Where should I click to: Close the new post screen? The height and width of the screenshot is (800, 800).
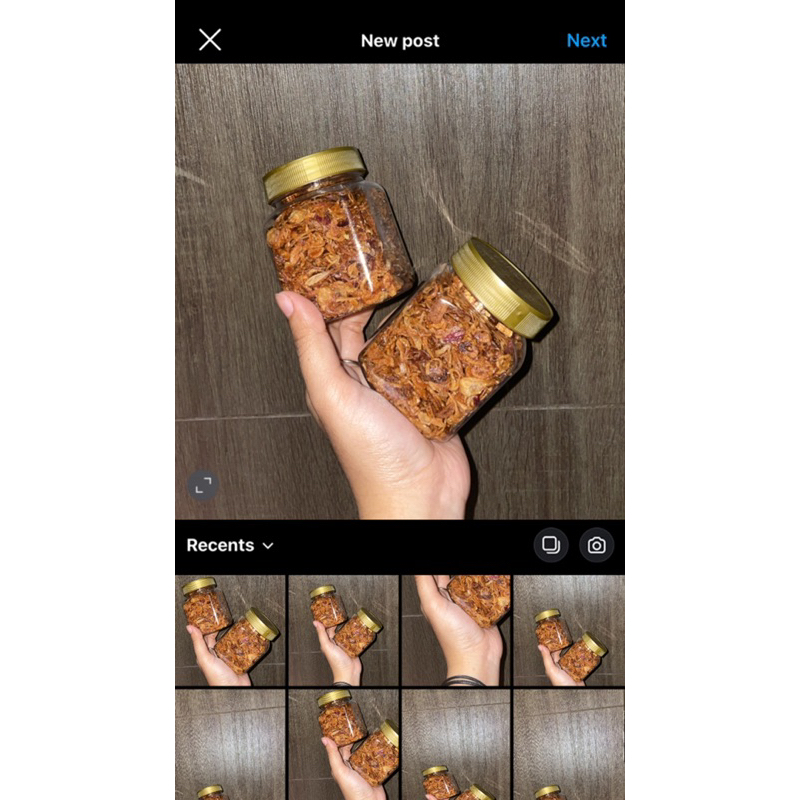tap(210, 40)
